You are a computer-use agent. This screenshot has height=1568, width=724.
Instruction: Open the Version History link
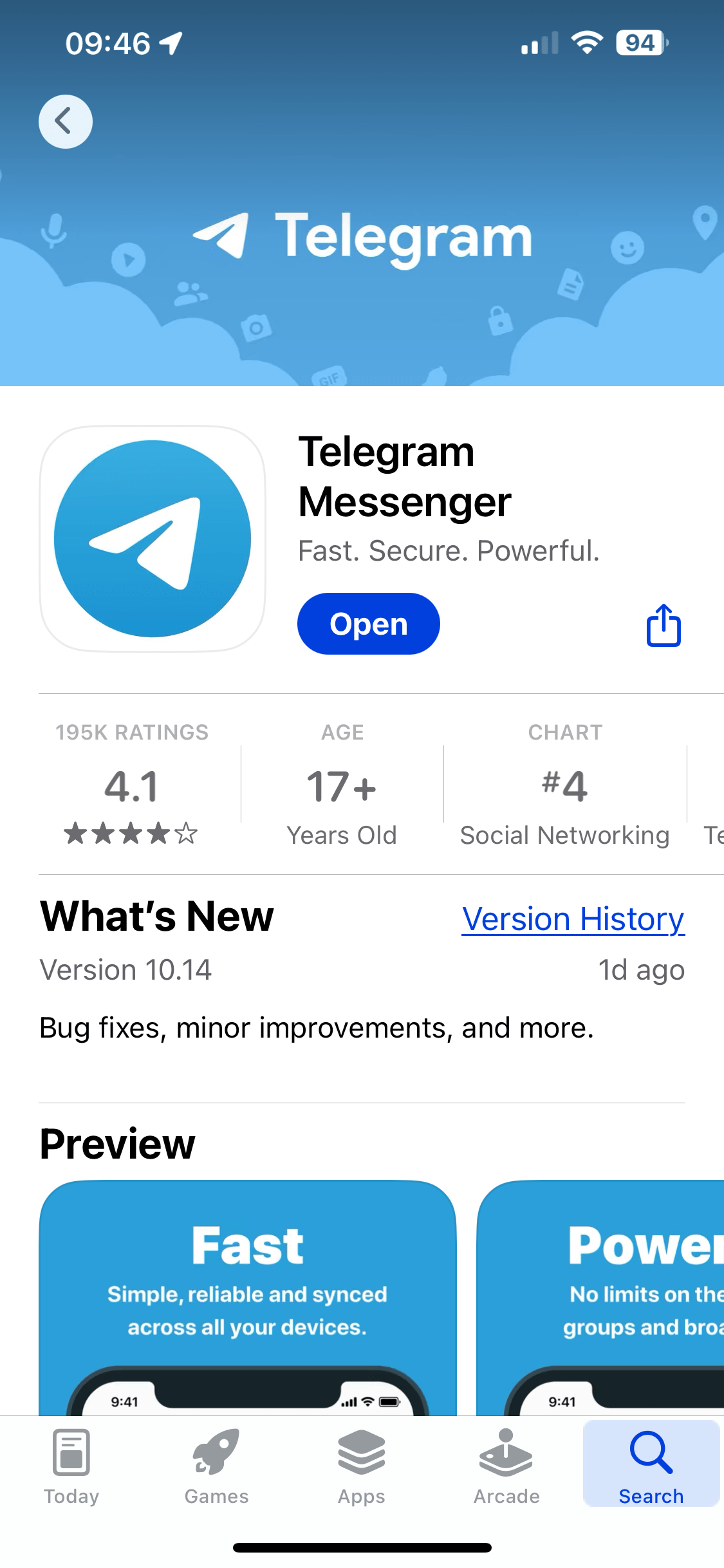tap(573, 919)
